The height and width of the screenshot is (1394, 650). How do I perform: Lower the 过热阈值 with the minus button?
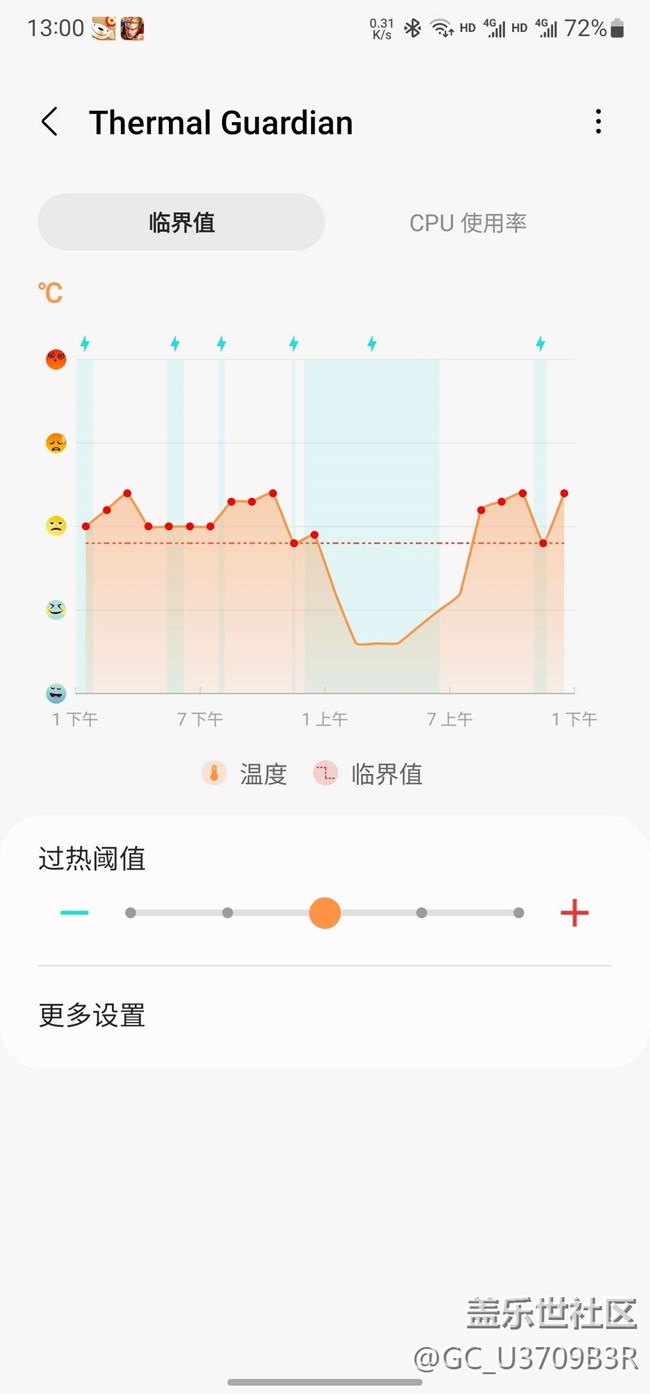[75, 912]
